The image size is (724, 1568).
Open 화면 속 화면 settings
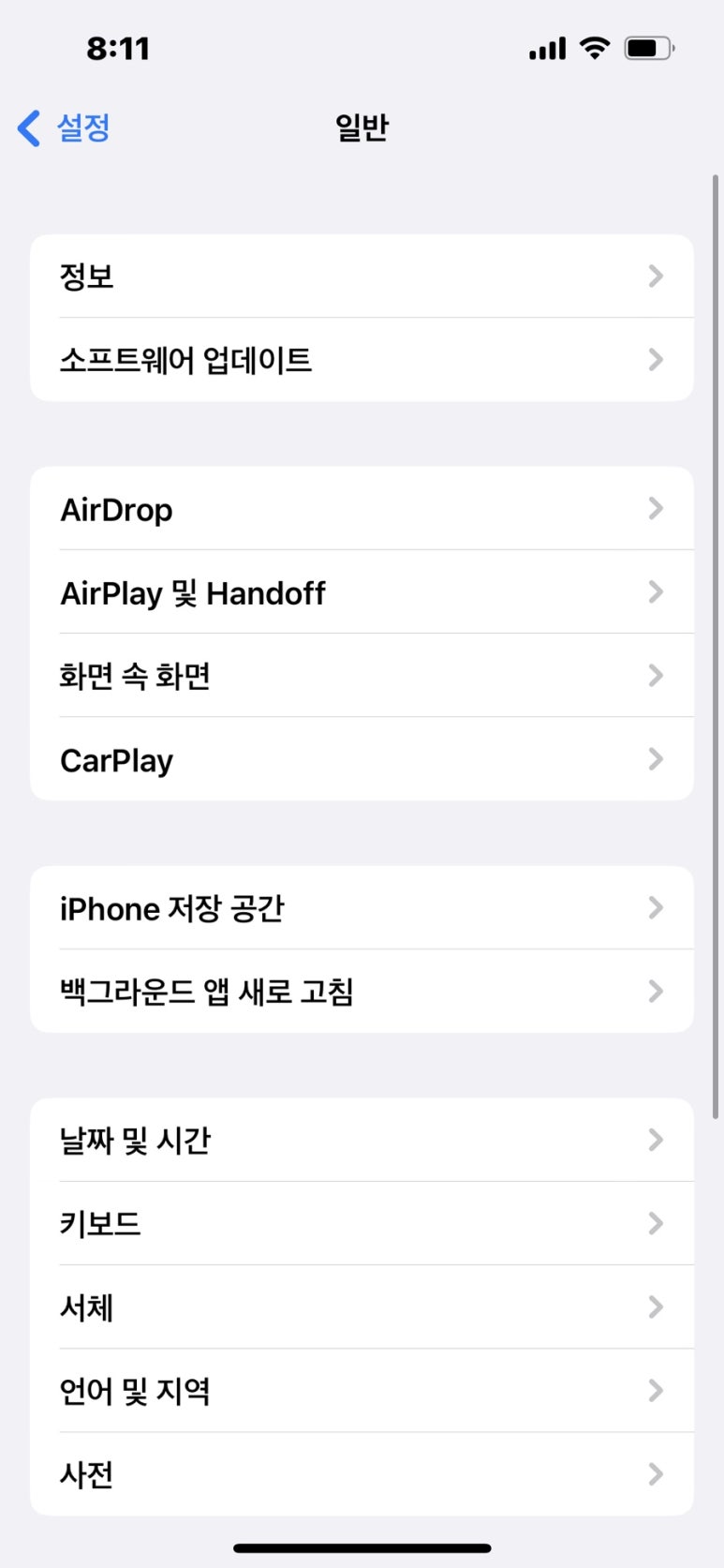362,675
